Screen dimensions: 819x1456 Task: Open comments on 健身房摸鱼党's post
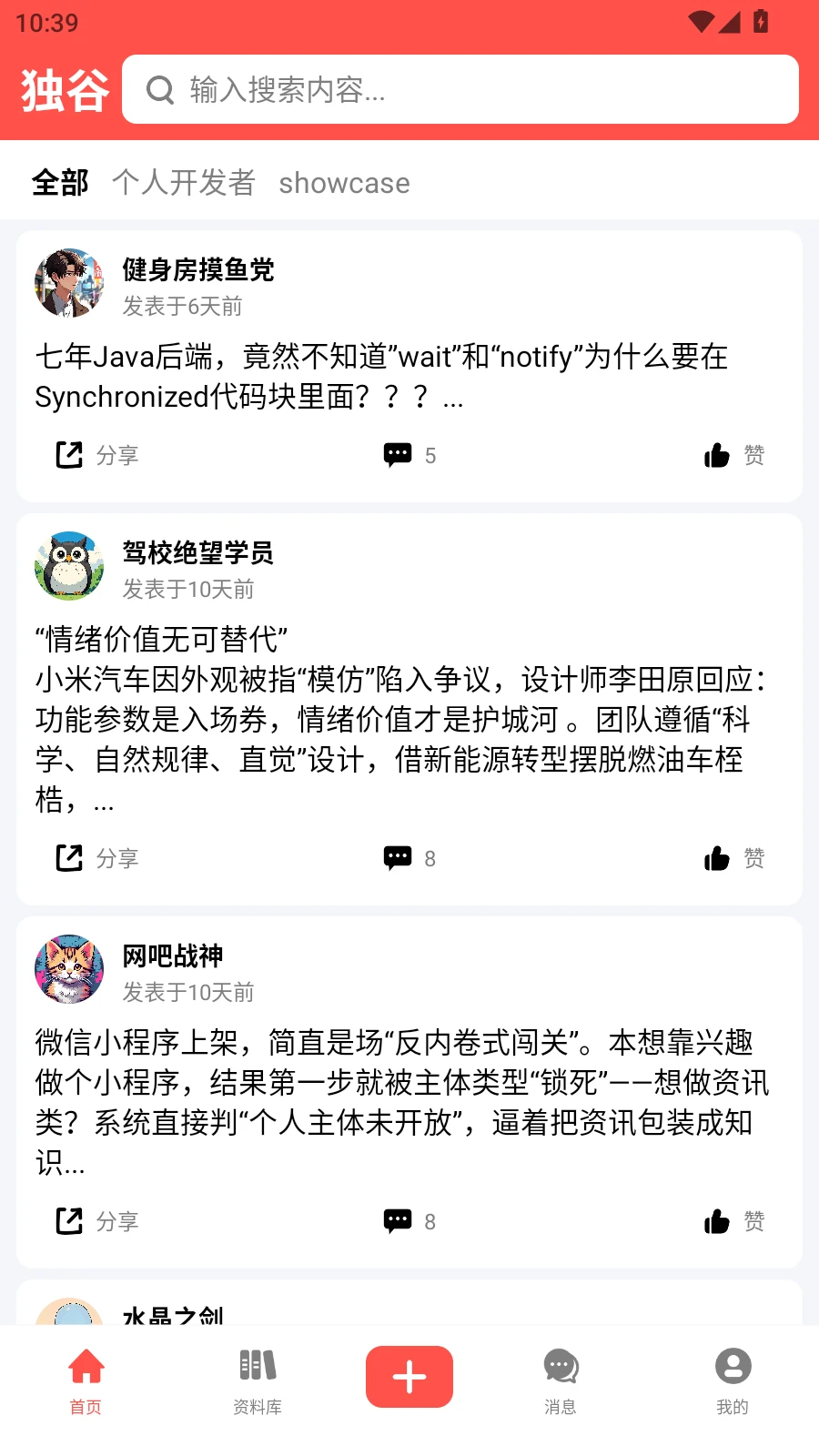point(409,455)
